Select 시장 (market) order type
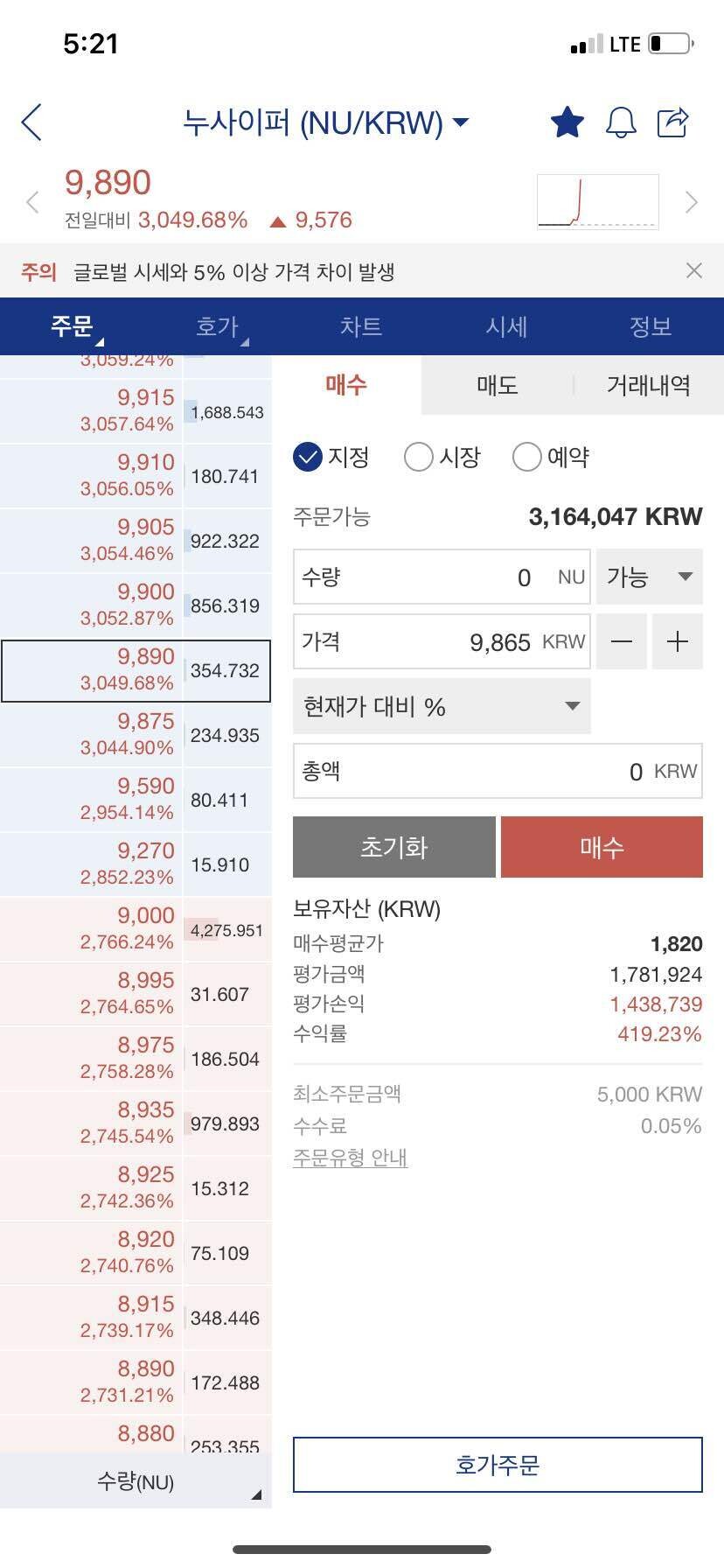Screen dimensions: 724x1568 [420, 457]
